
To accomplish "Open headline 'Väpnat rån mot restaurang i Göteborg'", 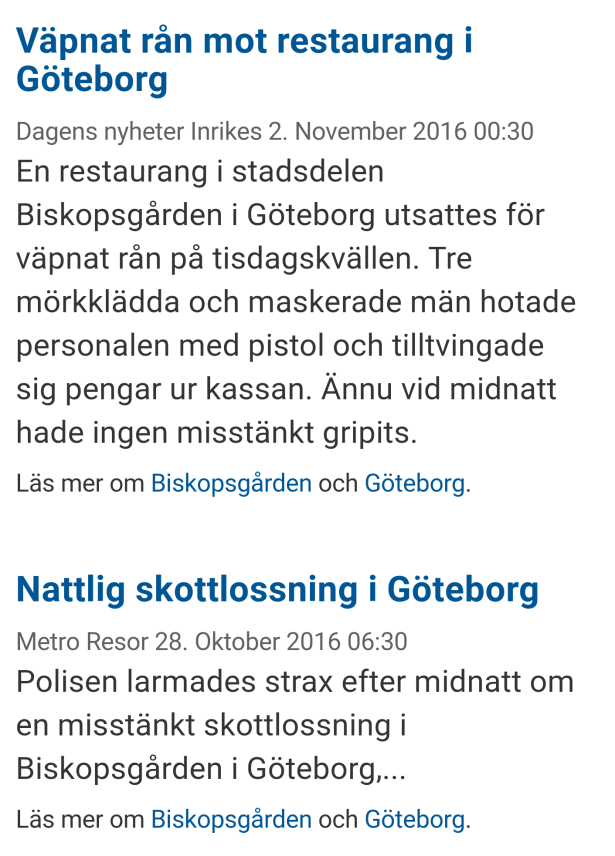I will [244, 60].
